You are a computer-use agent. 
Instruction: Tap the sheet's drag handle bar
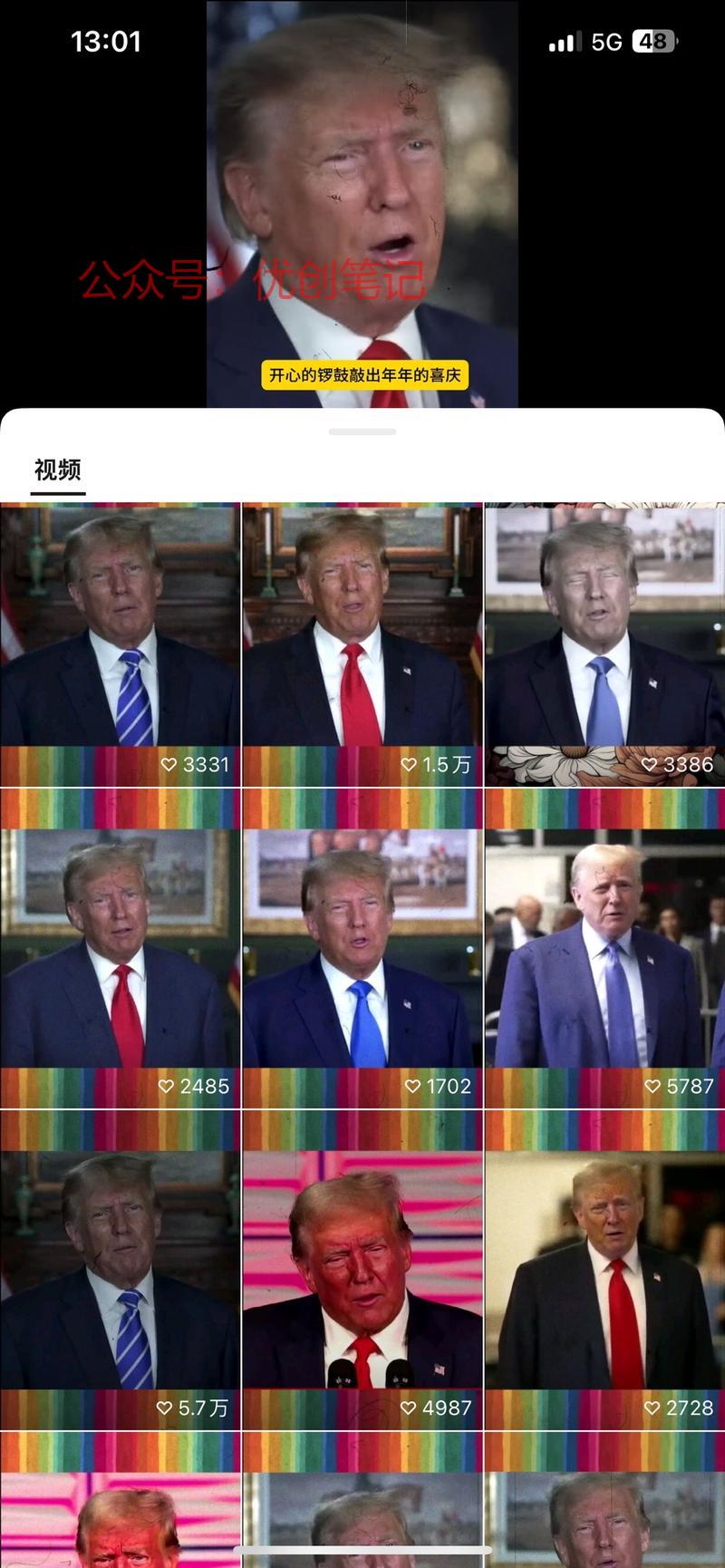(x=362, y=432)
